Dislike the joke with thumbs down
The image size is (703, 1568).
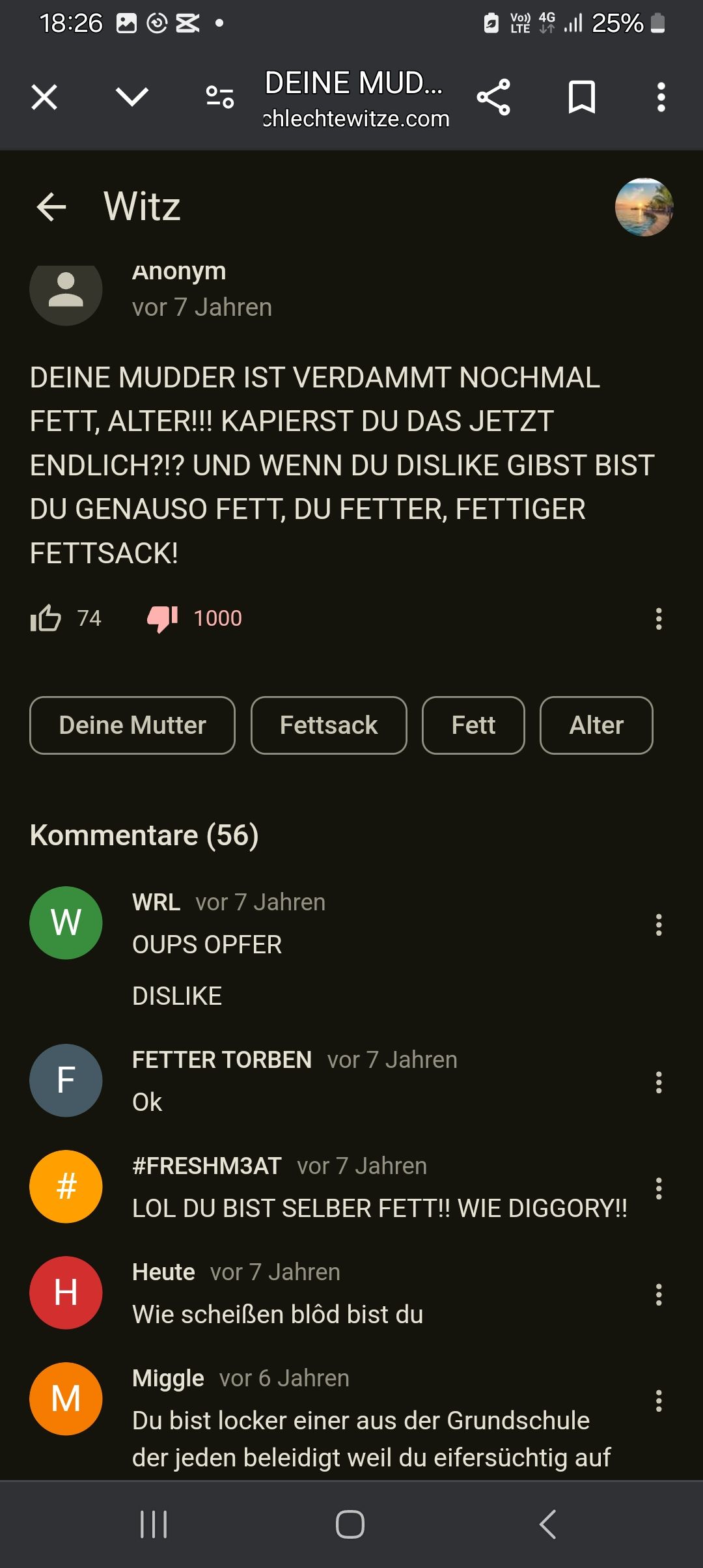(x=163, y=618)
